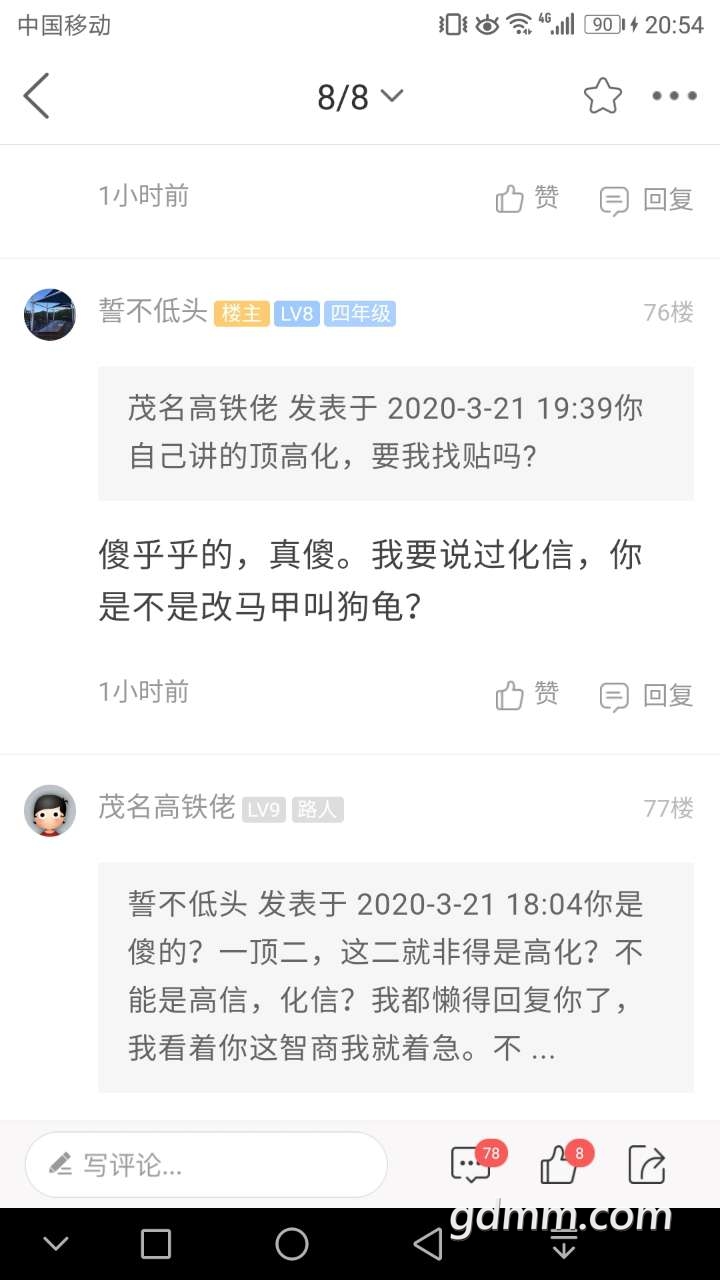Open 誓不低头's avatar profile
Image resolution: width=720 pixels, height=1280 pixels.
pos(50,315)
